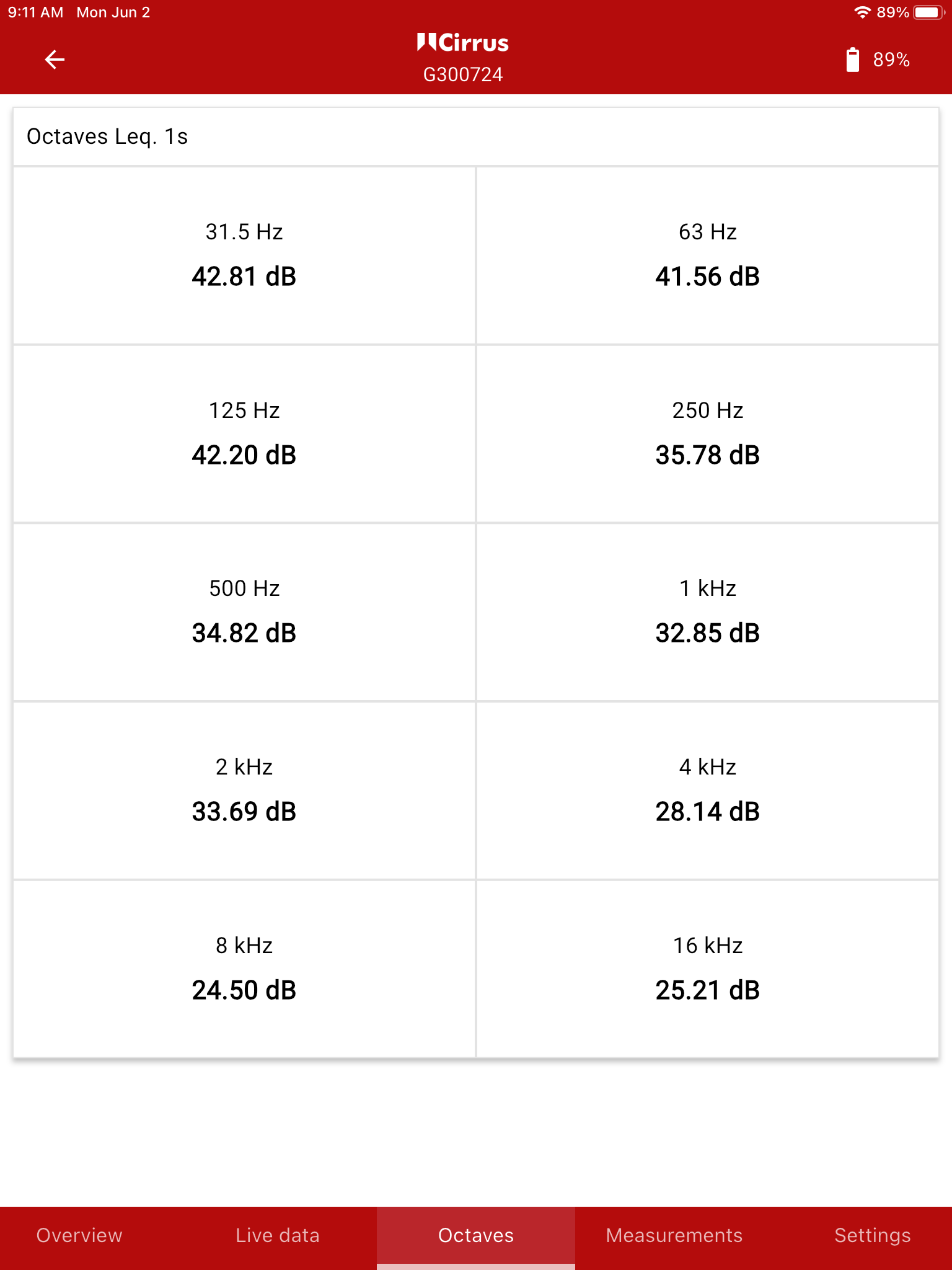Click the Octaves Leq. 1s header
The image size is (952, 1270).
107,136
